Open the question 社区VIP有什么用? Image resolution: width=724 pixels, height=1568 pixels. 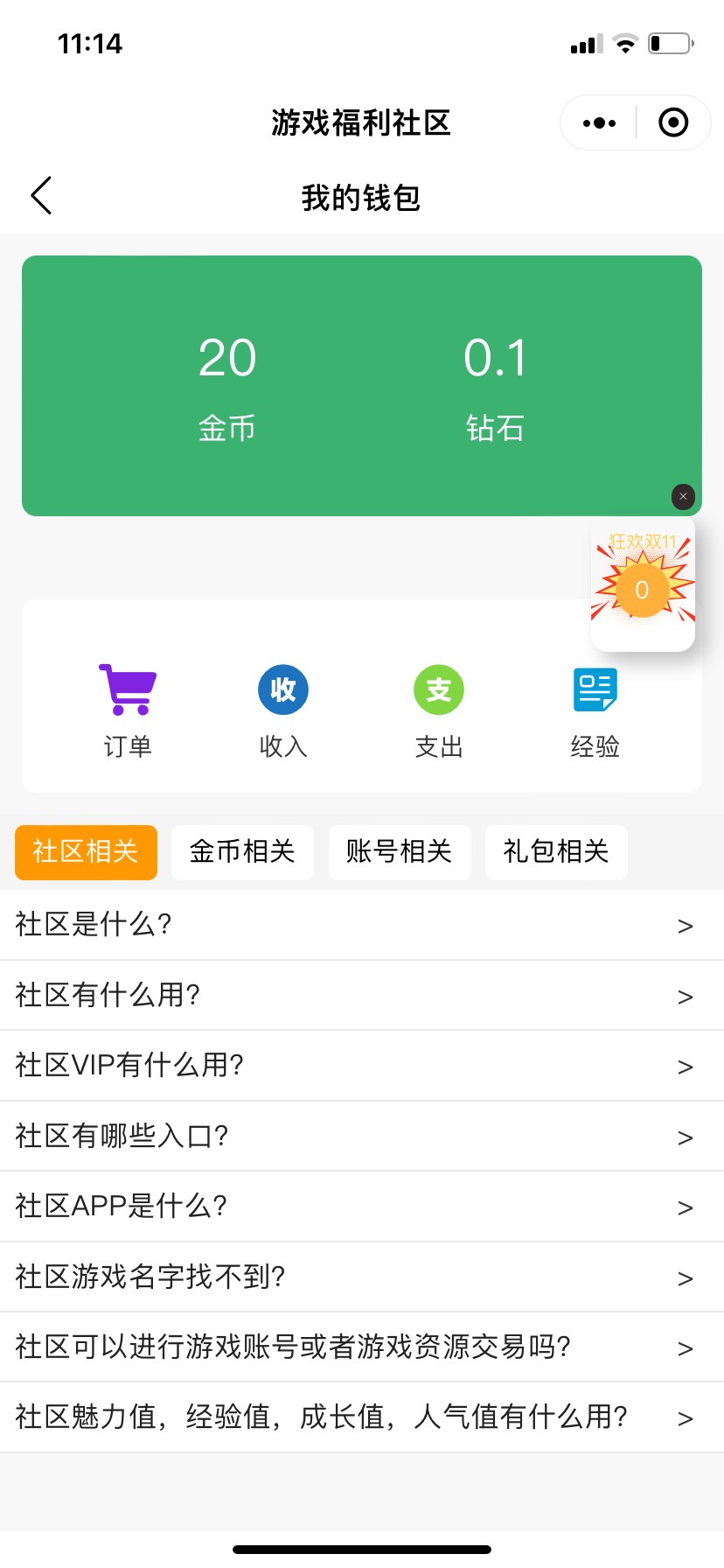coord(362,1066)
